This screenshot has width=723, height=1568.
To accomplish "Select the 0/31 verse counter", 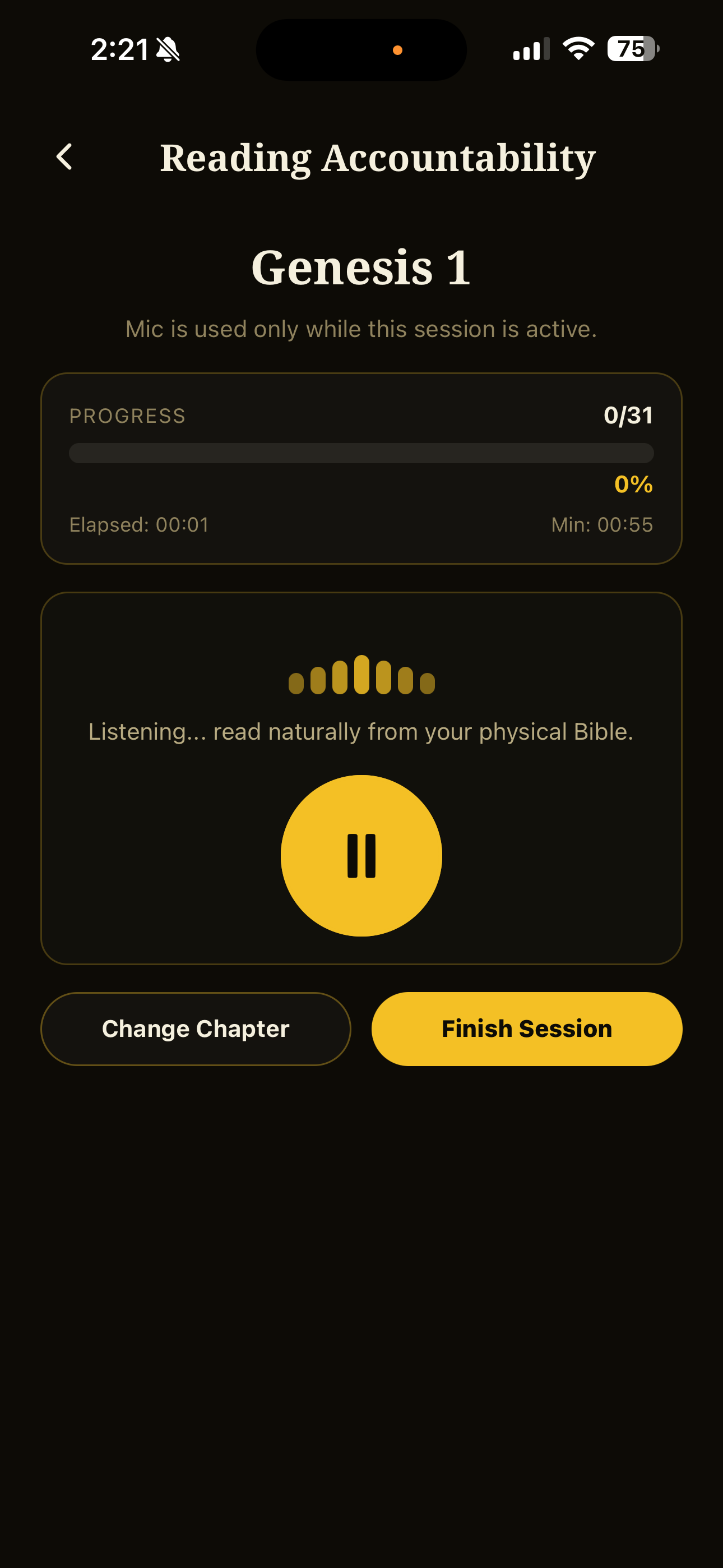I will pos(628,416).
